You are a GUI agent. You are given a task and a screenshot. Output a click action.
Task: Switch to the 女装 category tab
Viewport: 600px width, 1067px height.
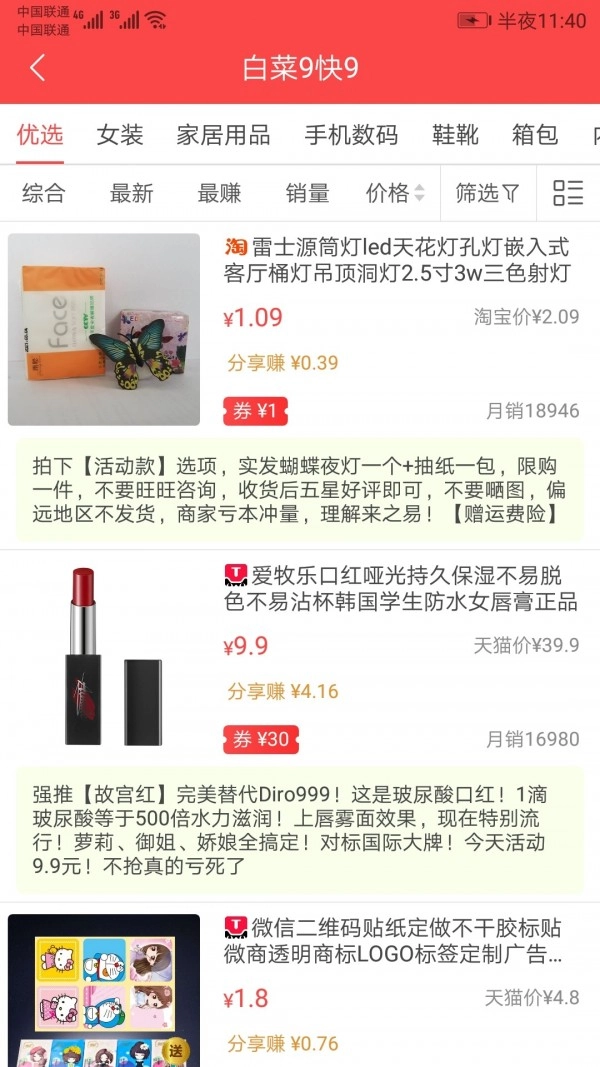pyautogui.click(x=120, y=135)
